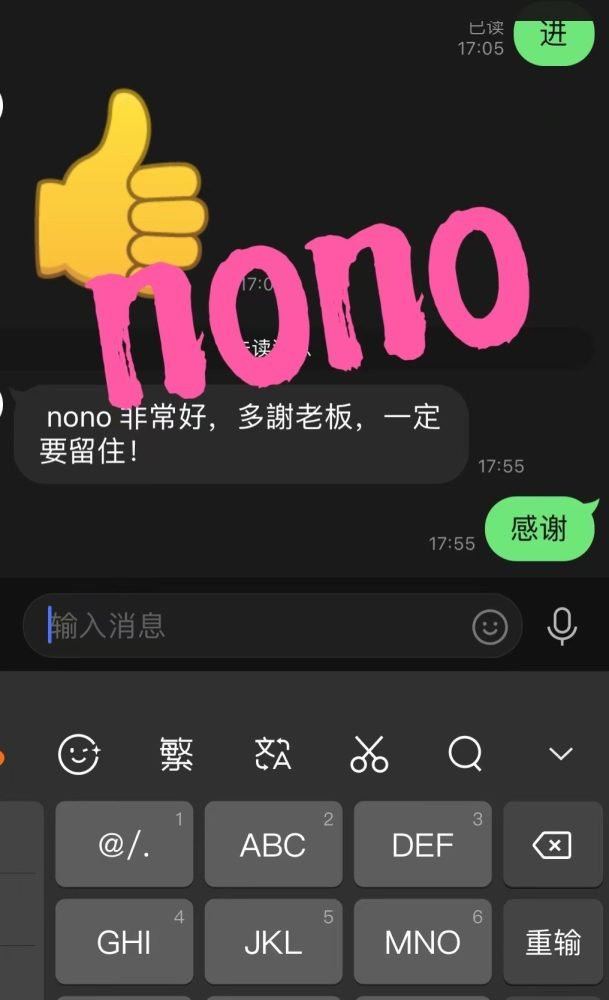This screenshot has height=1000, width=609.
Task: Open the keyboard search tool
Action: pyautogui.click(x=465, y=754)
